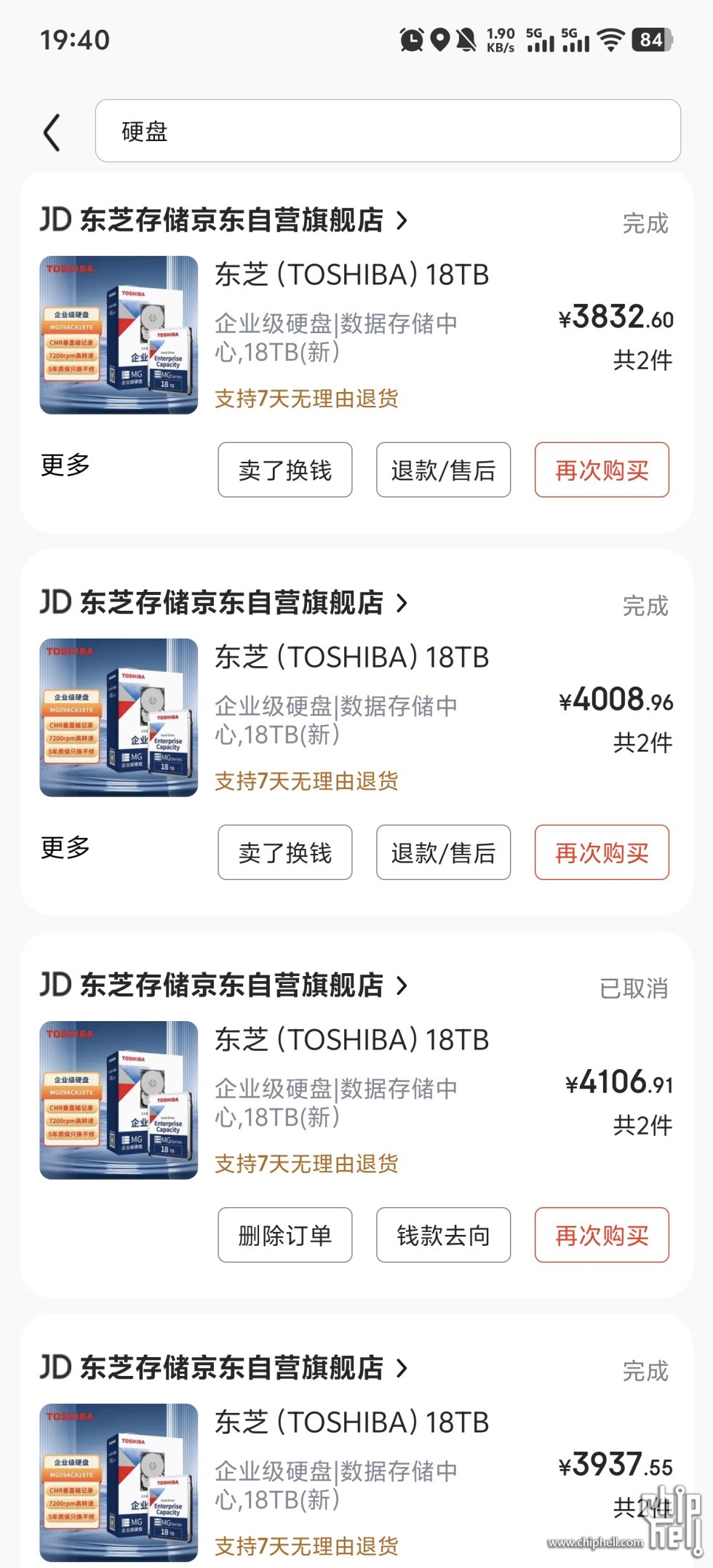
Task: Click 删除订单 on the cancelled order
Action: click(x=284, y=1234)
